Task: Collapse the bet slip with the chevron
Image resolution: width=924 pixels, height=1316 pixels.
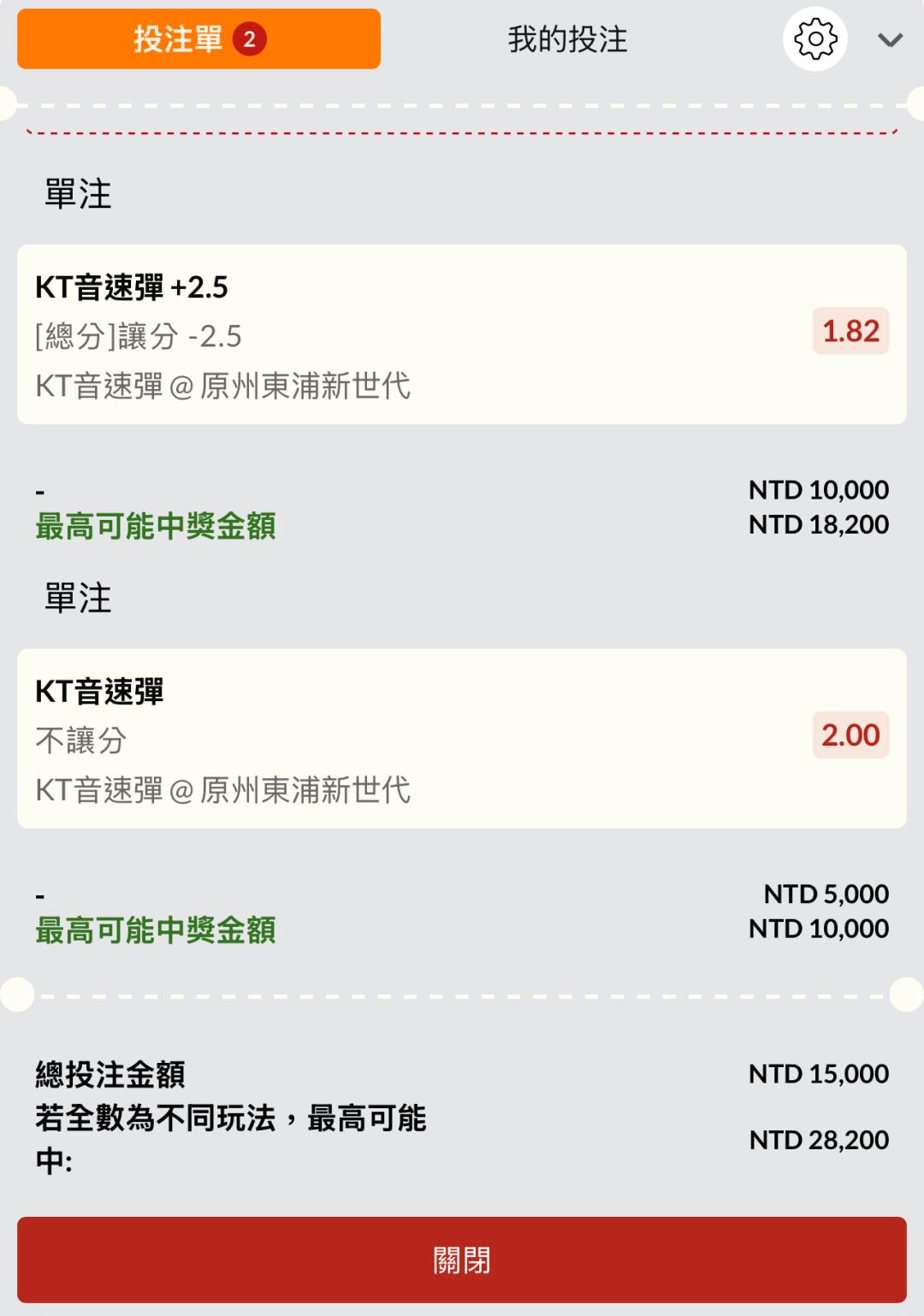Action: (890, 40)
